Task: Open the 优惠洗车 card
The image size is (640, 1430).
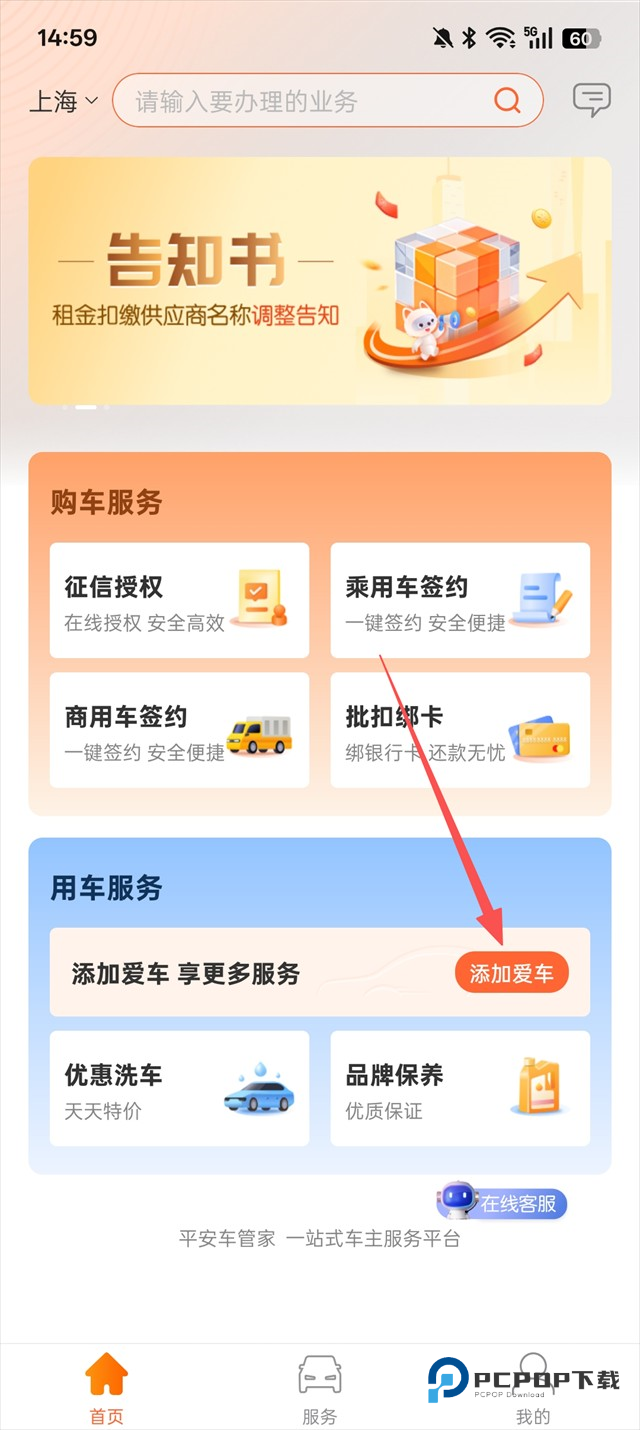Action: [x=179, y=1088]
